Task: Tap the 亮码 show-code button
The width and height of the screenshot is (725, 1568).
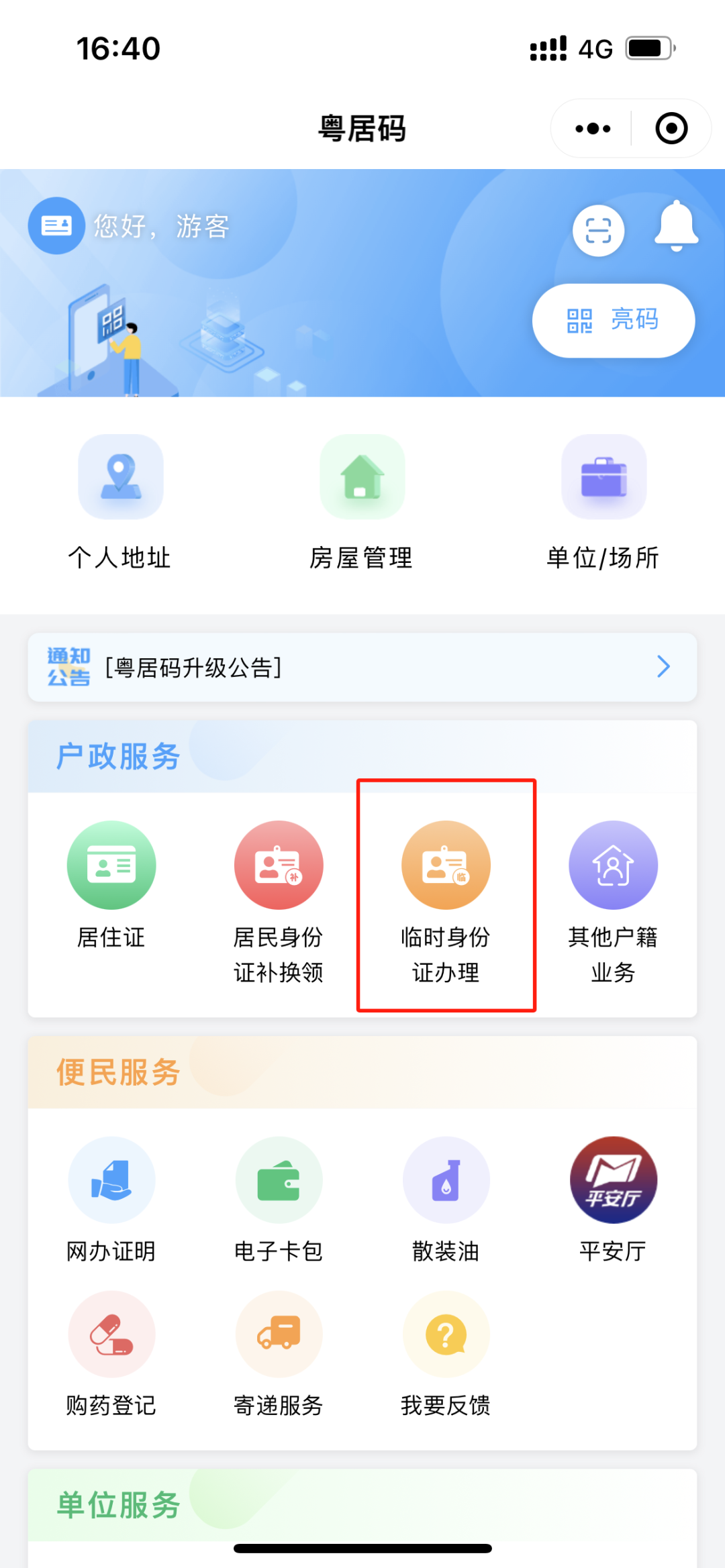Action: point(613,320)
